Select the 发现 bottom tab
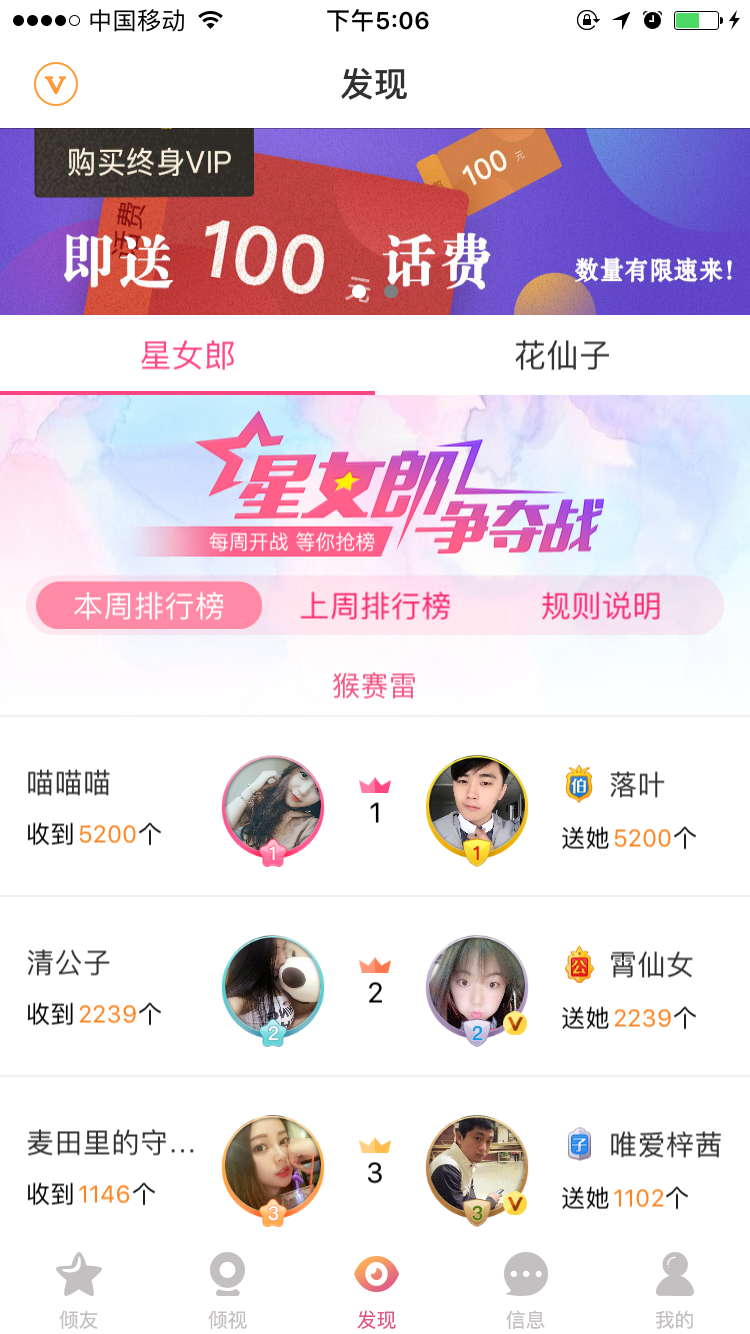The image size is (750, 1334). coord(376,1290)
